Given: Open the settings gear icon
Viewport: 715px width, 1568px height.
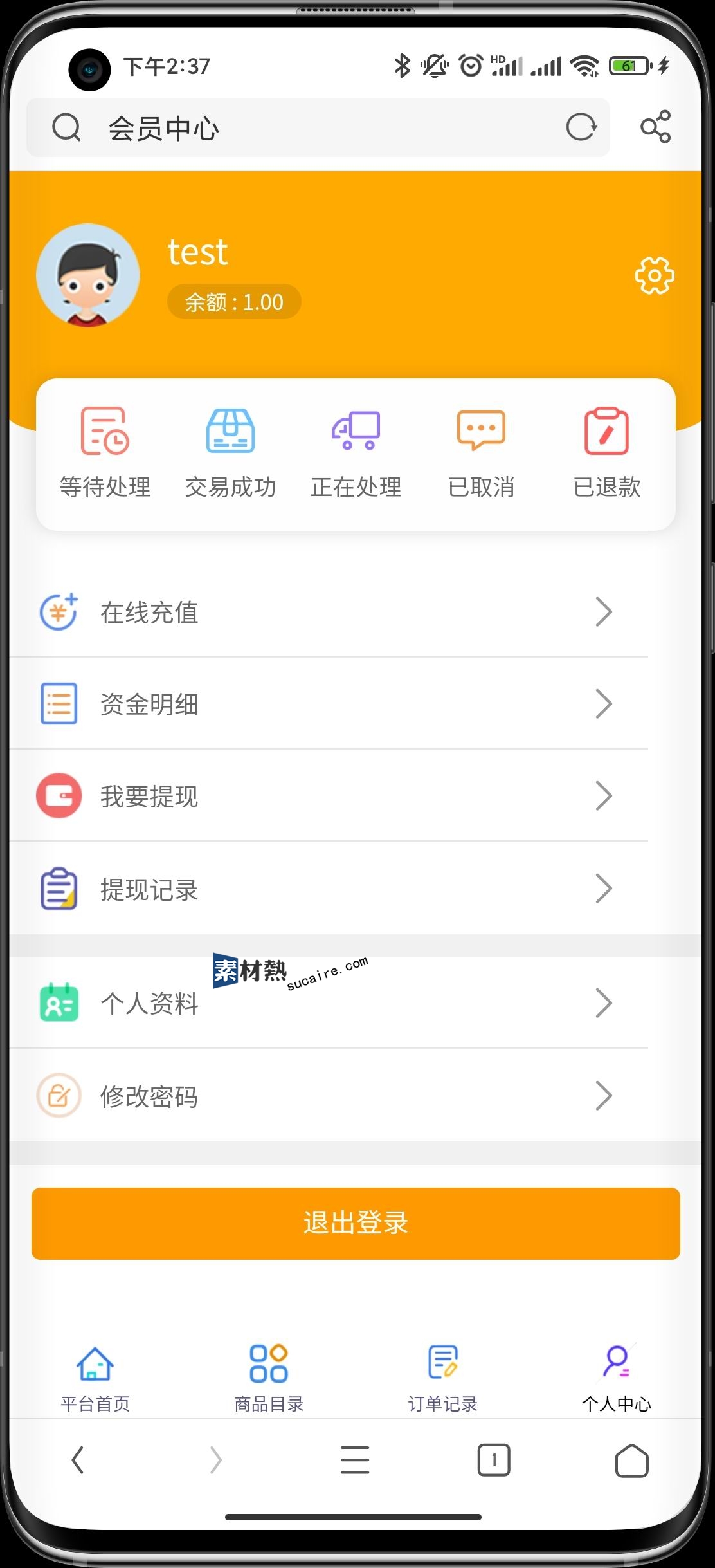Looking at the screenshot, I should pos(654,276).
